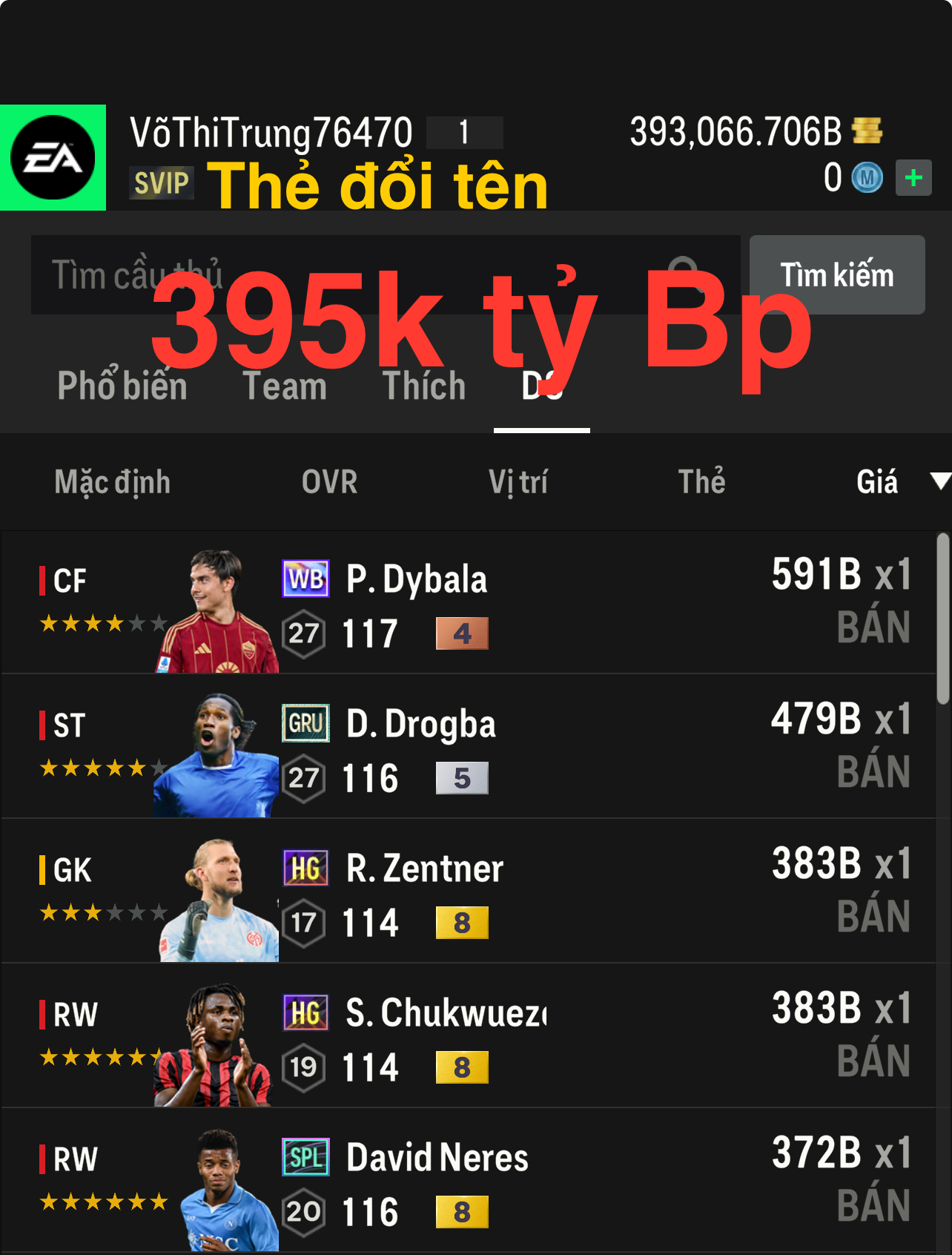Switch to the Thích tab
Image resolution: width=952 pixels, height=1255 pixels.
click(424, 386)
